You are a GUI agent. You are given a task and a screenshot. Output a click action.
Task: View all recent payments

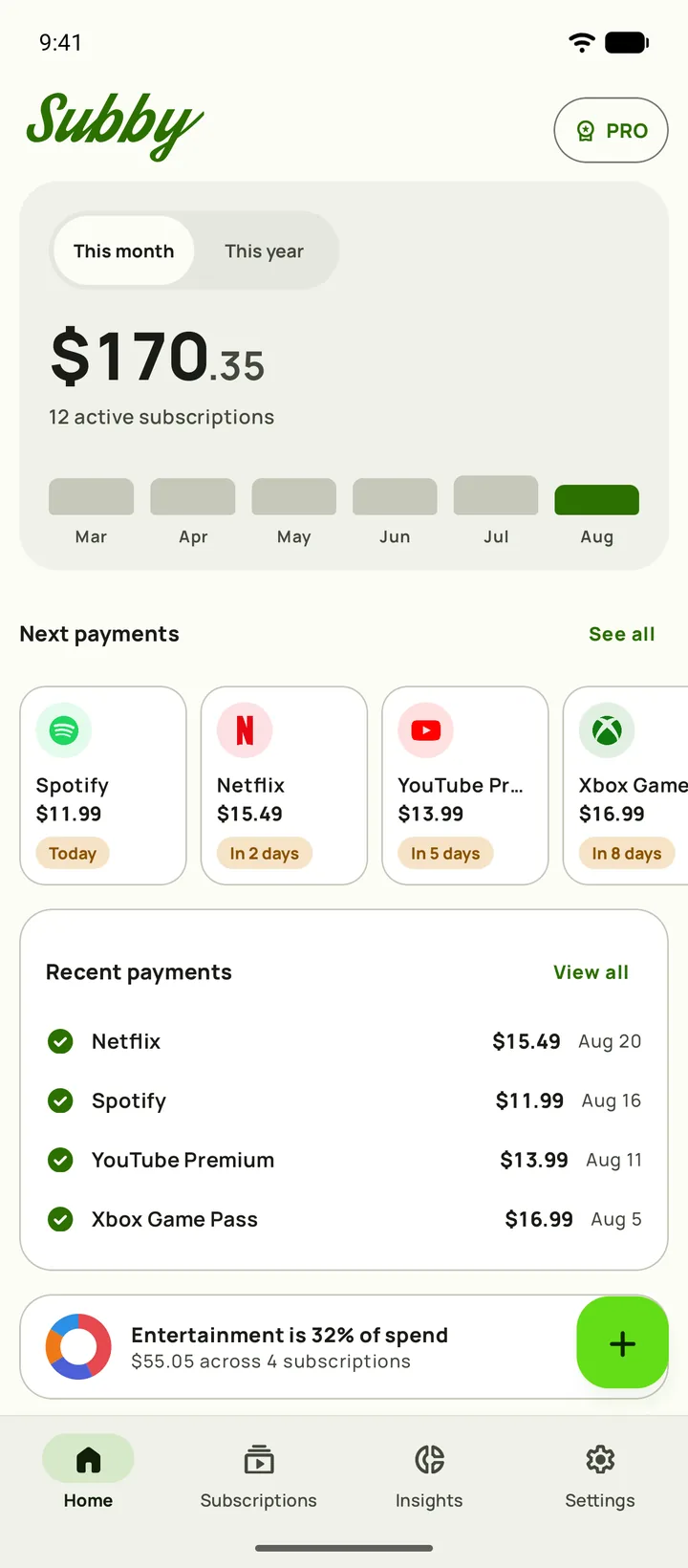click(x=591, y=972)
